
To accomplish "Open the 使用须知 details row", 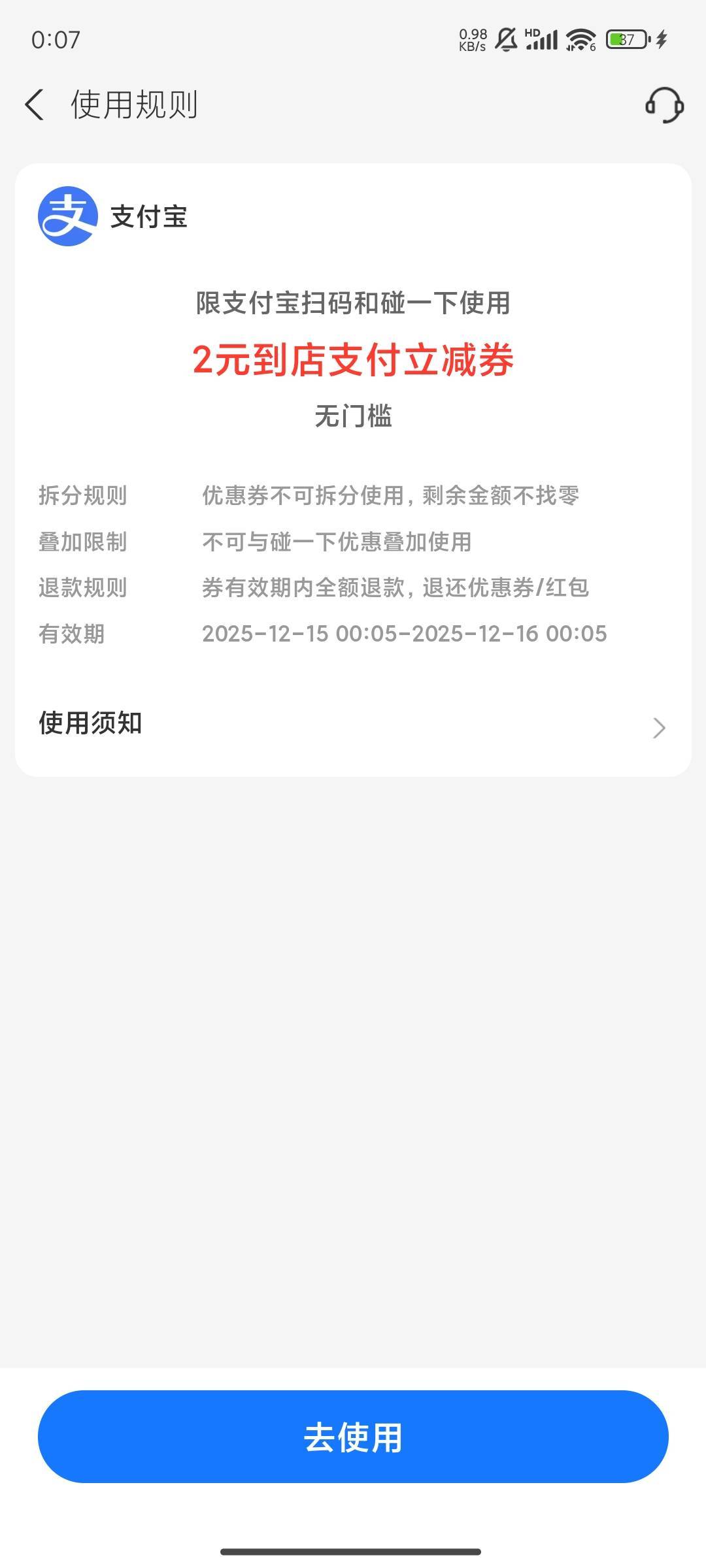I will click(353, 725).
